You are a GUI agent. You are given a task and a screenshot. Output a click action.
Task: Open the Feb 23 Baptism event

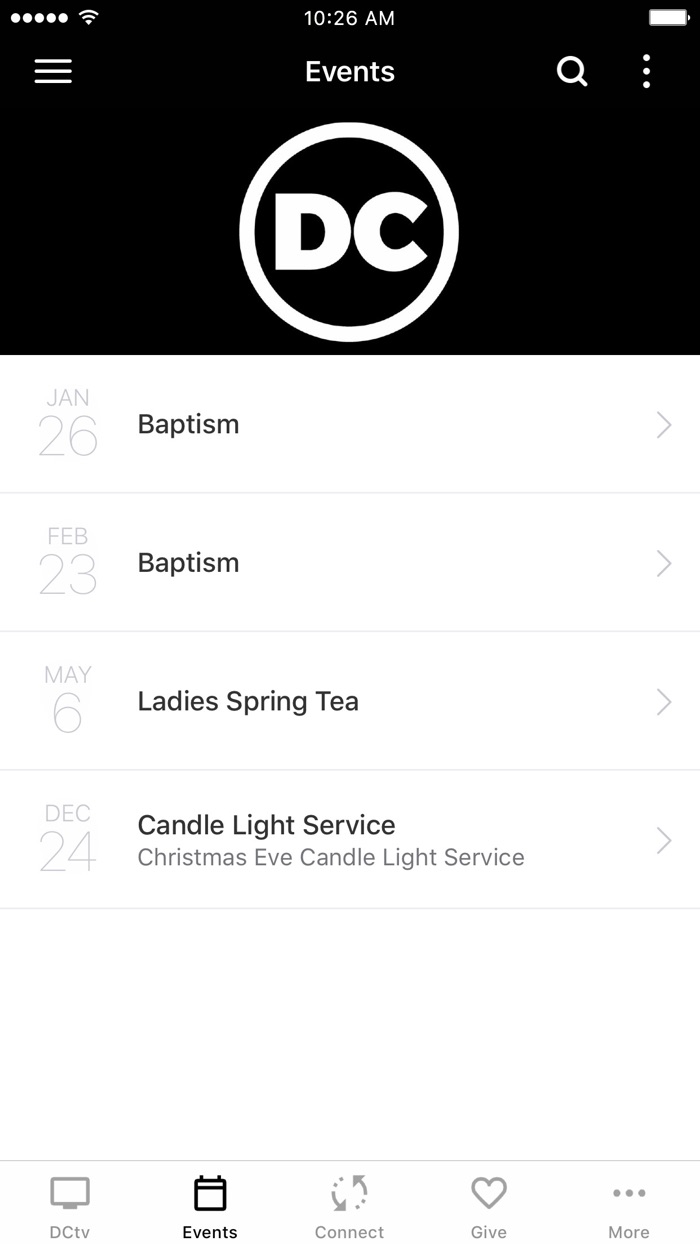click(x=350, y=563)
